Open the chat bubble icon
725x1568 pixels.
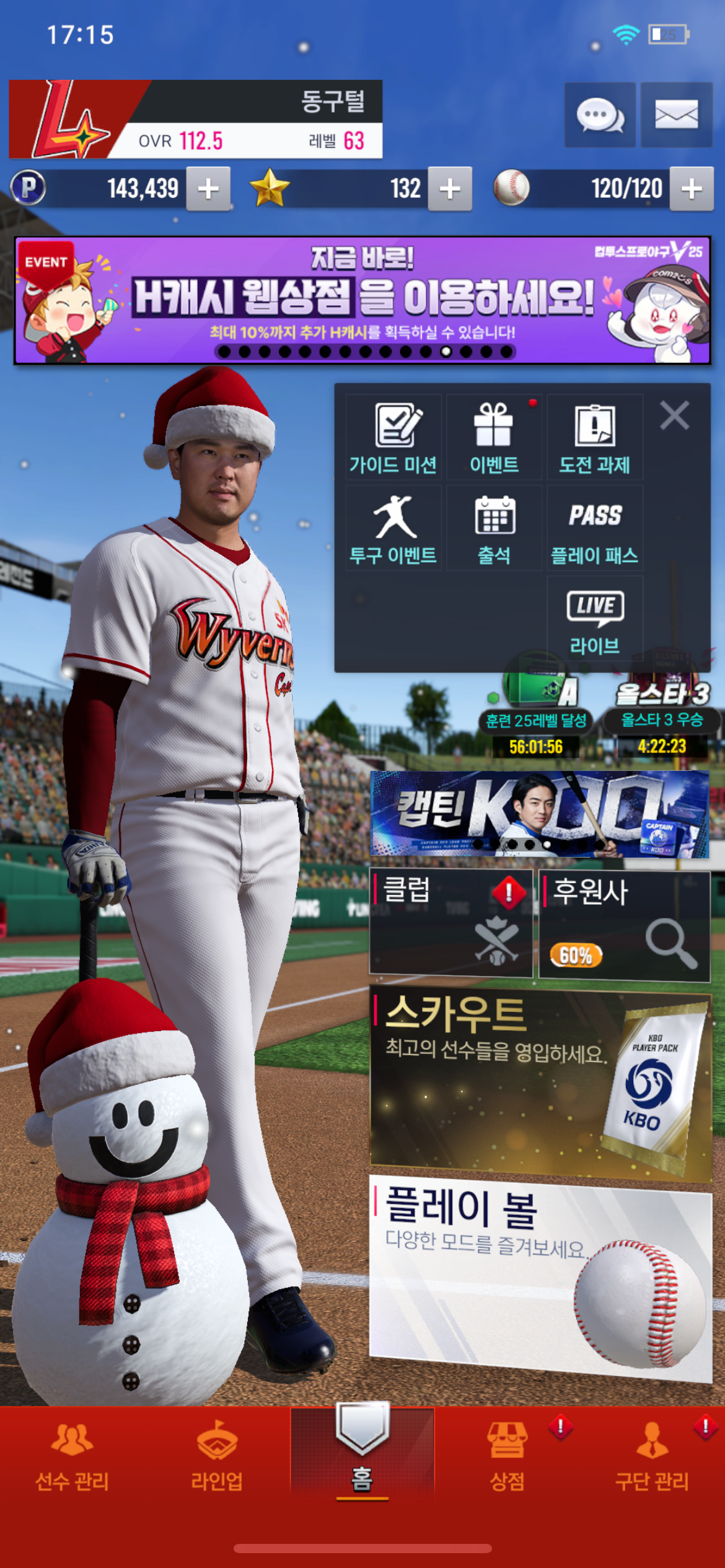599,115
